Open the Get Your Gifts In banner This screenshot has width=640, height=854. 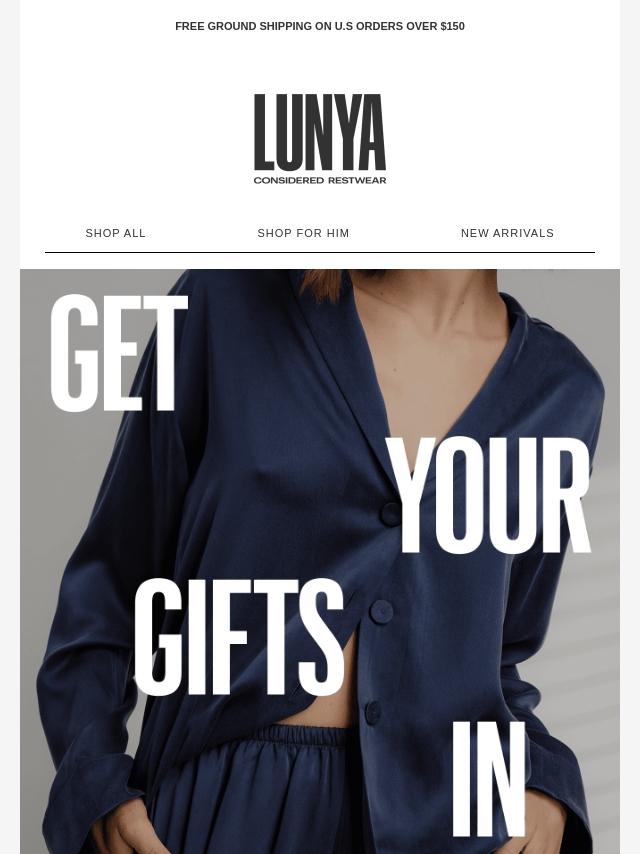(320, 560)
